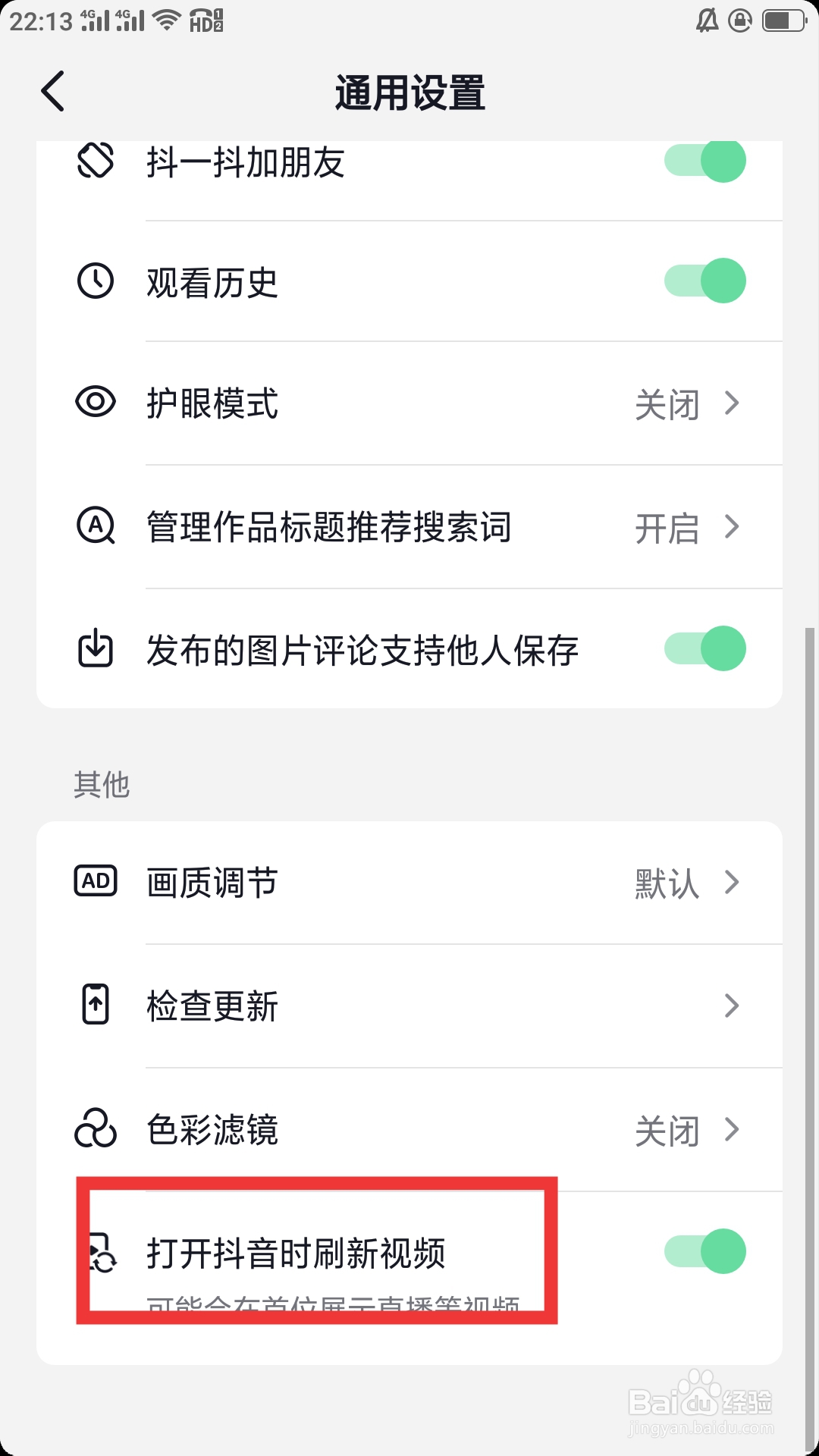Turn off the 观看历史 toggle
The width and height of the screenshot is (819, 1456).
[x=705, y=280]
